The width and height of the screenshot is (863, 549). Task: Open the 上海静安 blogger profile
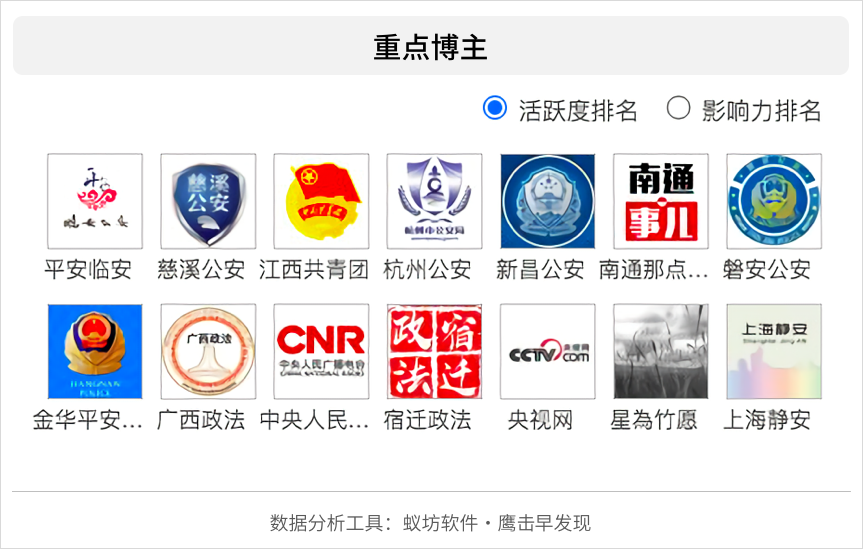click(774, 351)
